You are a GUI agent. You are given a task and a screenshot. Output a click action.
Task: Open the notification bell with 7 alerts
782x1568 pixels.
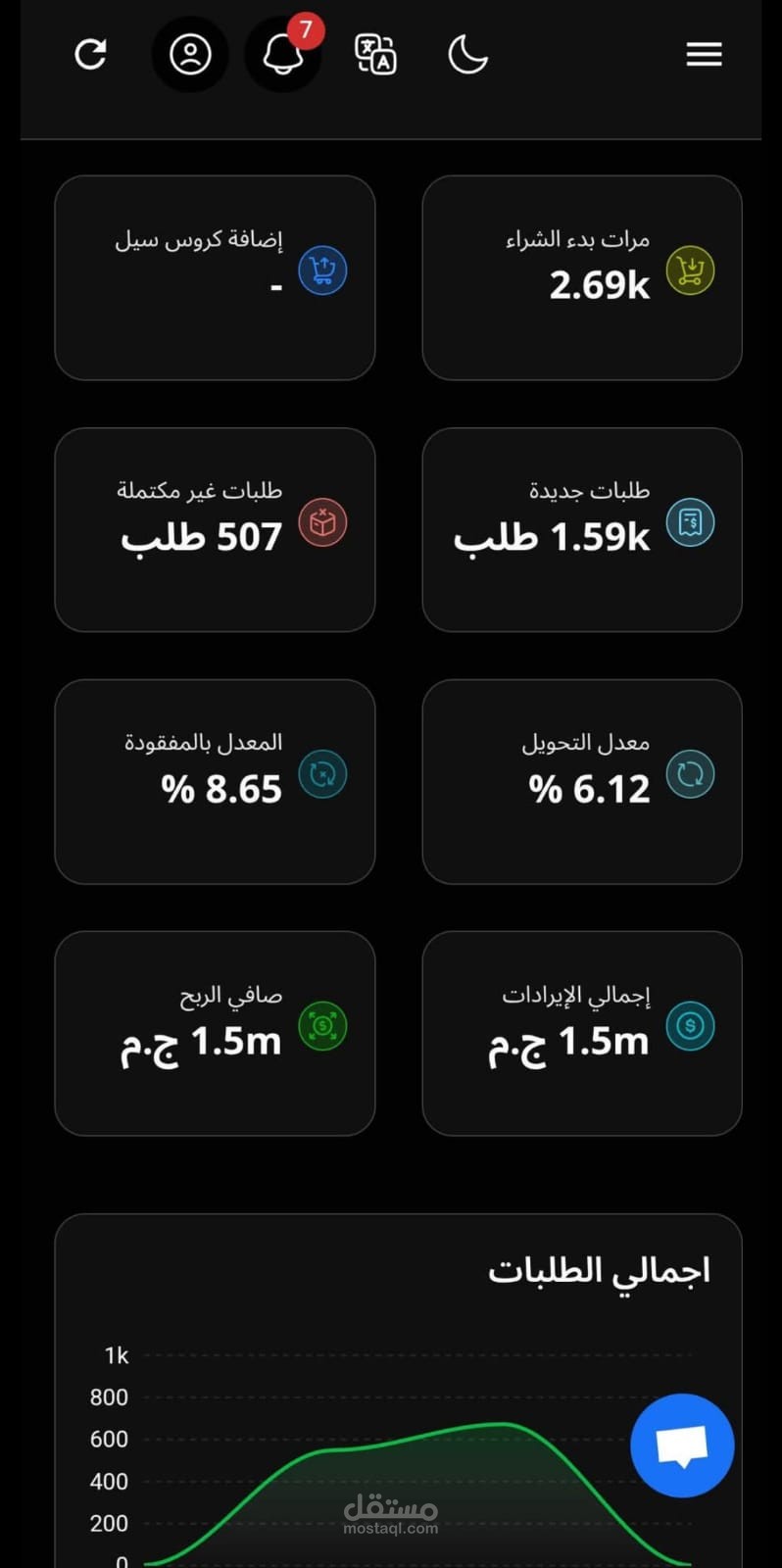[x=283, y=56]
